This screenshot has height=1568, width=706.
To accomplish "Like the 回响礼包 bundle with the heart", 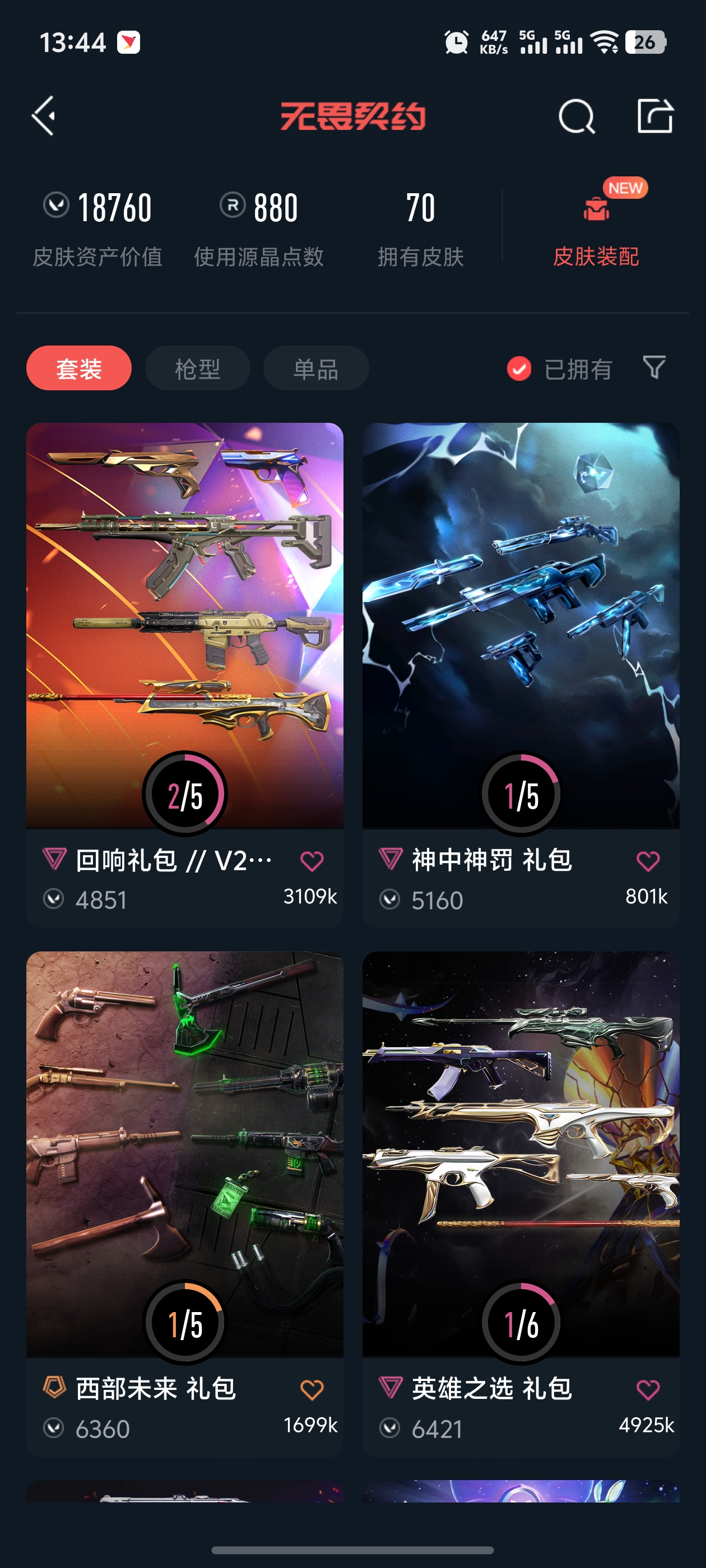I will coord(312,861).
